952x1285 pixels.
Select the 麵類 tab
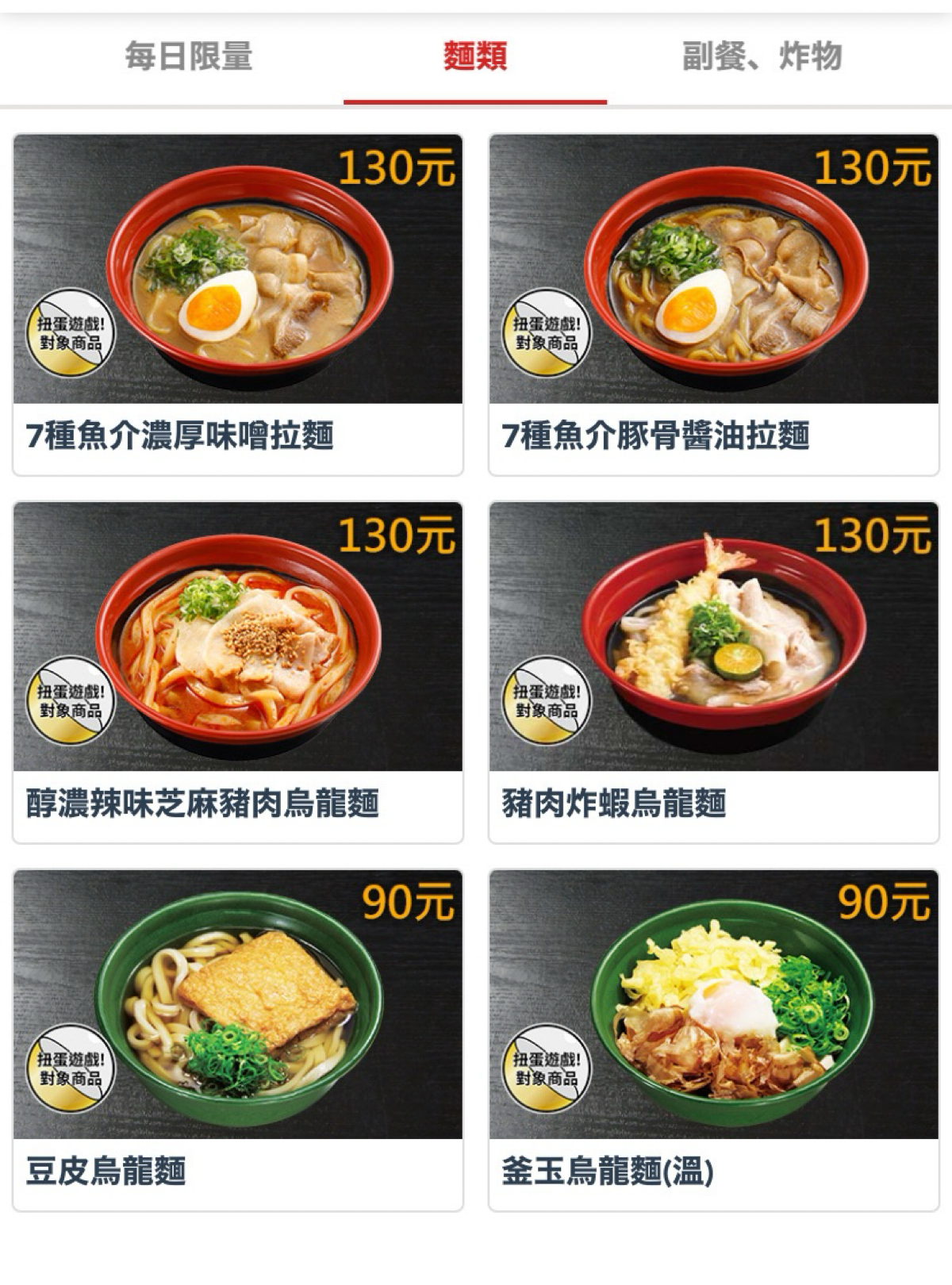click(474, 57)
